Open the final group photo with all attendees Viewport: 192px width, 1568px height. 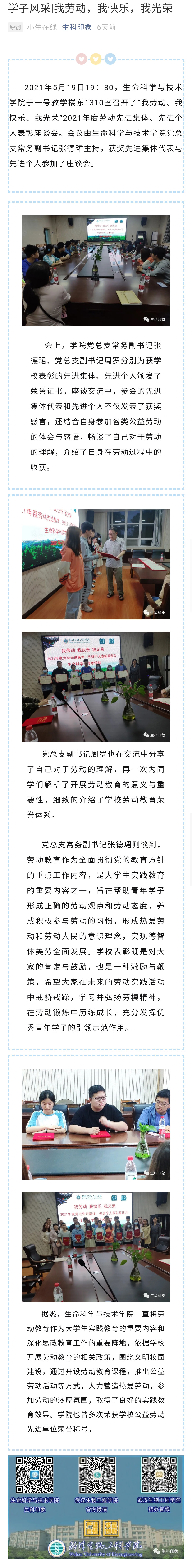[96, 1247]
